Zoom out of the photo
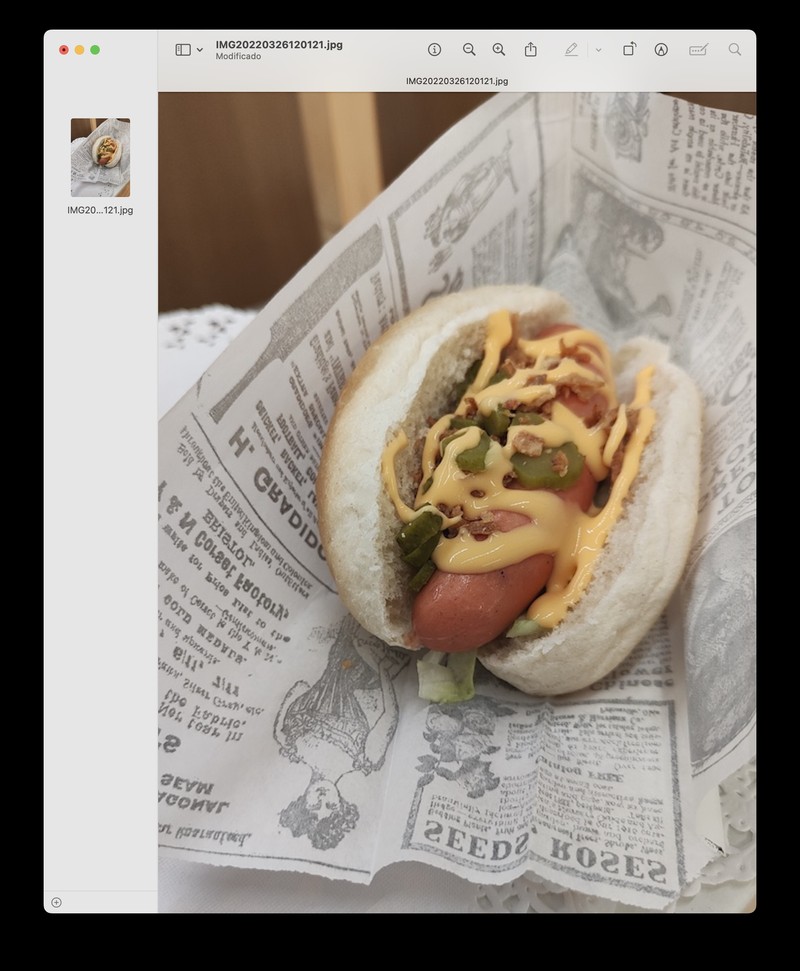The width and height of the screenshot is (800, 971). coord(469,50)
